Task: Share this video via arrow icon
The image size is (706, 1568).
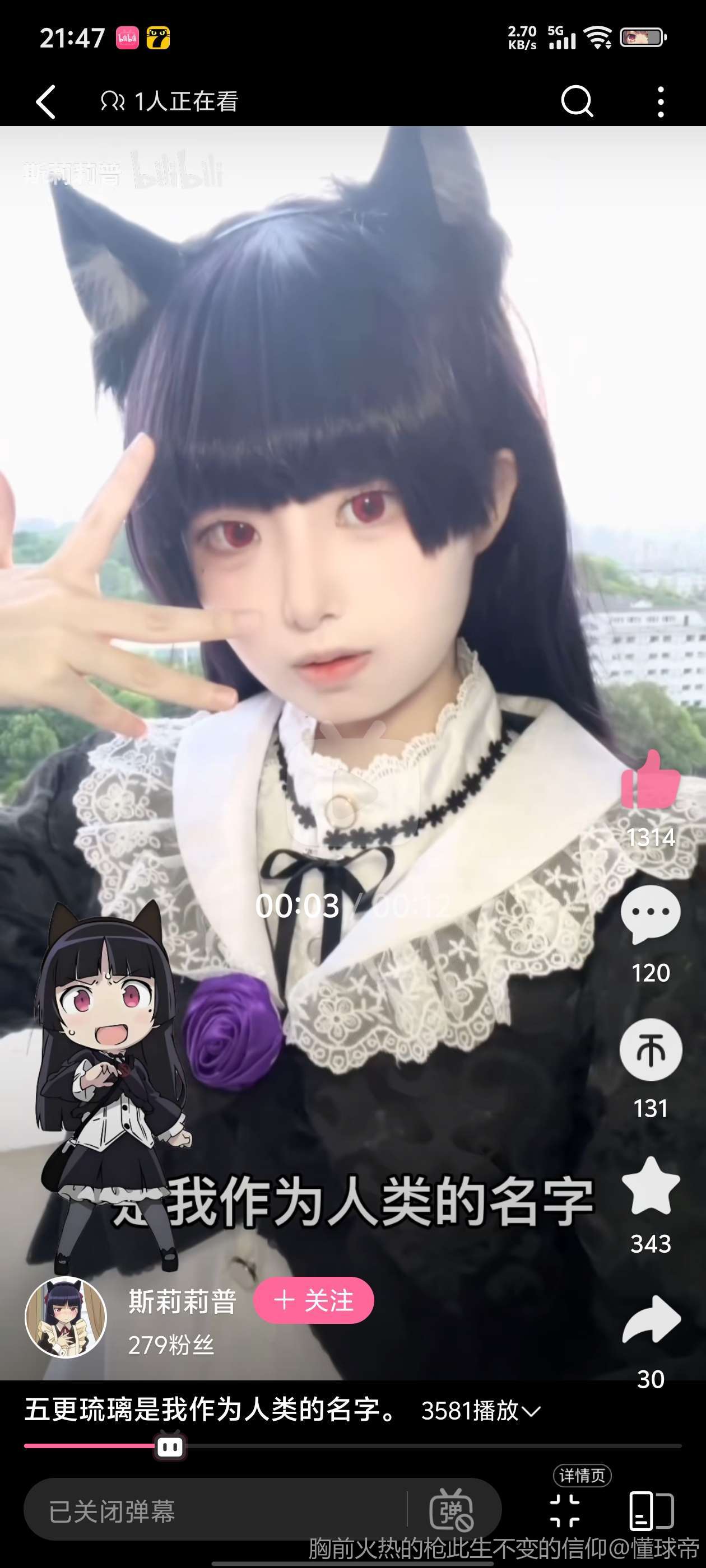Action: [x=650, y=1321]
